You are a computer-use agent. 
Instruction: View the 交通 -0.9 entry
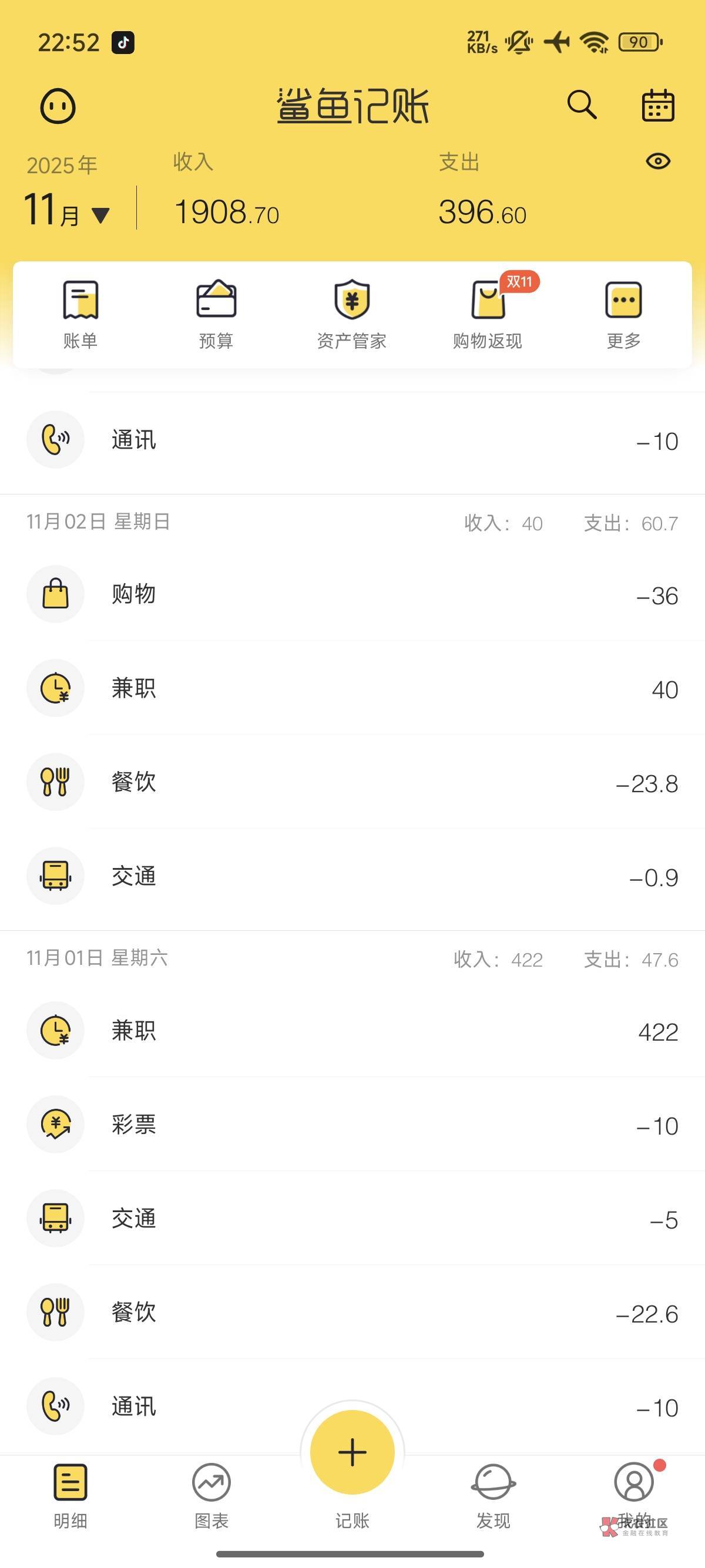(352, 876)
